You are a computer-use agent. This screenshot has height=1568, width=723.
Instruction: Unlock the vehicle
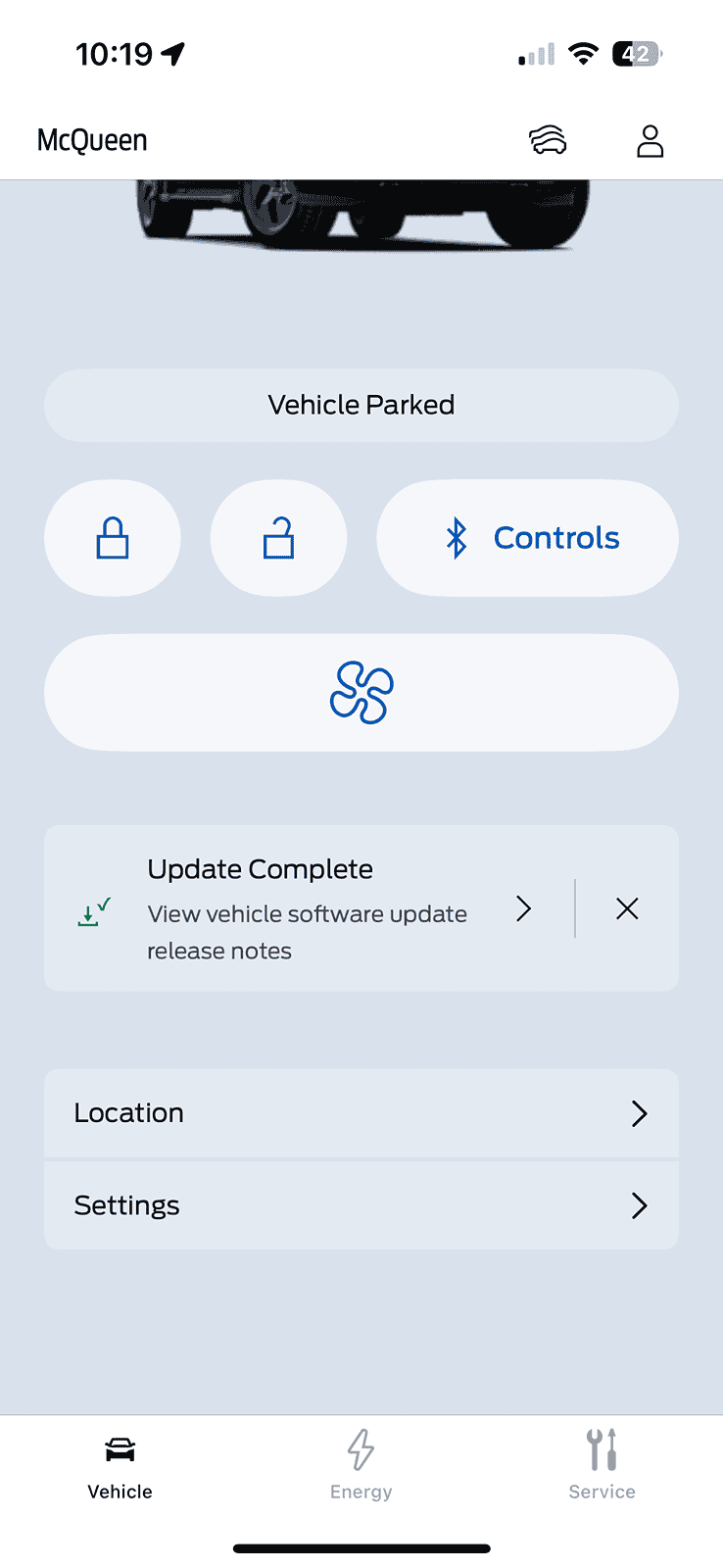(278, 538)
